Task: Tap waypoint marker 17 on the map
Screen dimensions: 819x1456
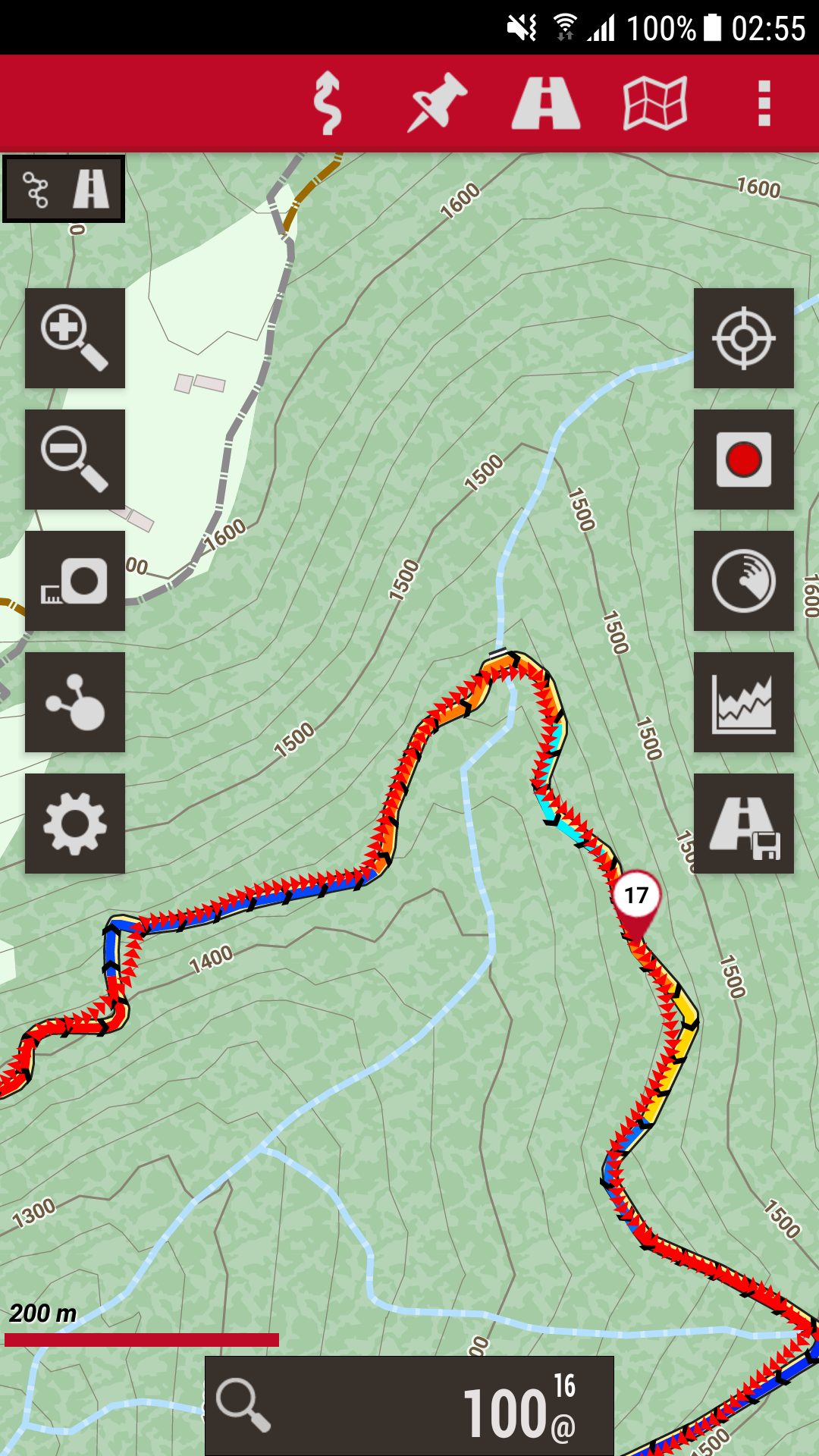Action: coord(636,897)
